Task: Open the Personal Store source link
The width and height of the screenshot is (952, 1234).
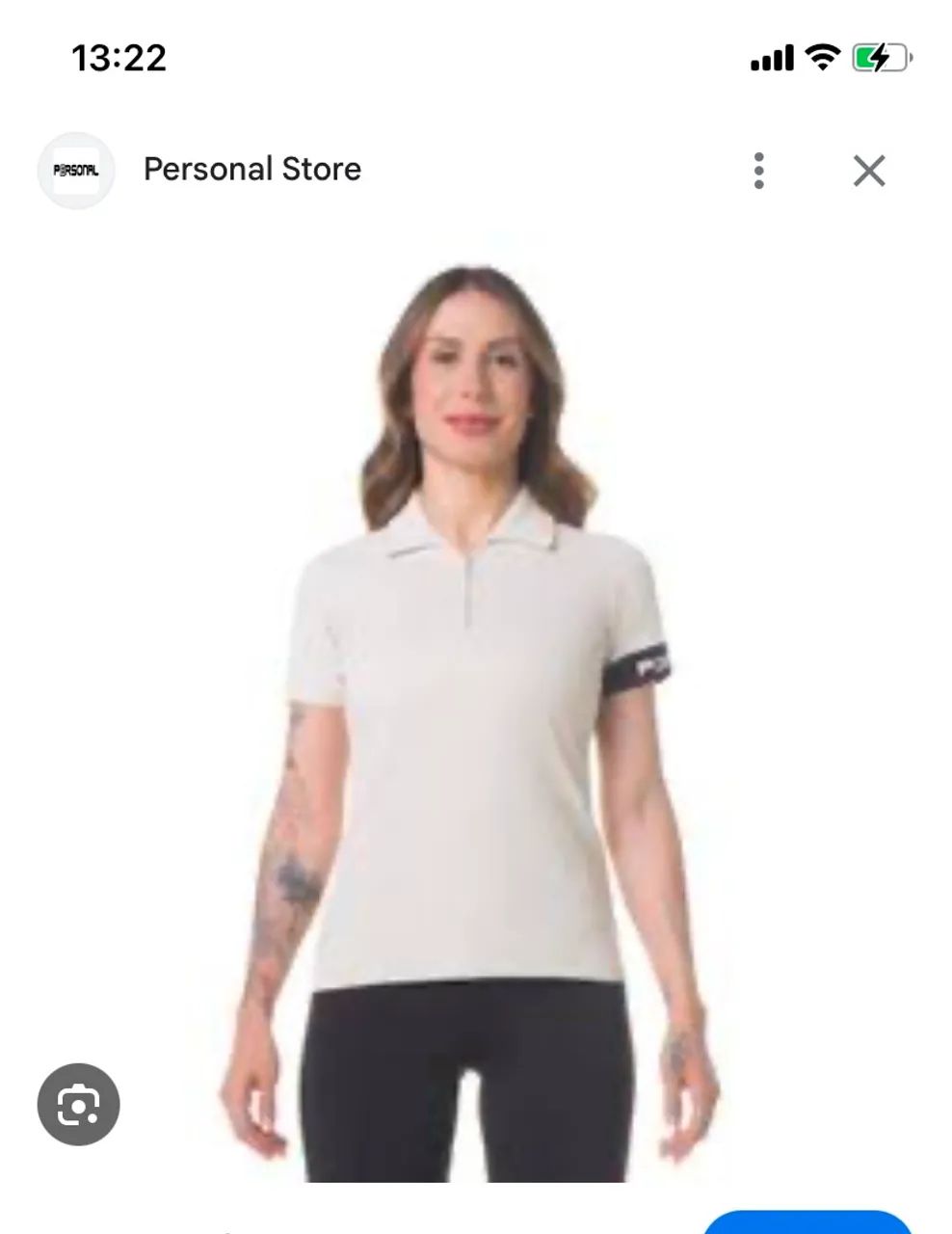Action: pyautogui.click(x=251, y=170)
